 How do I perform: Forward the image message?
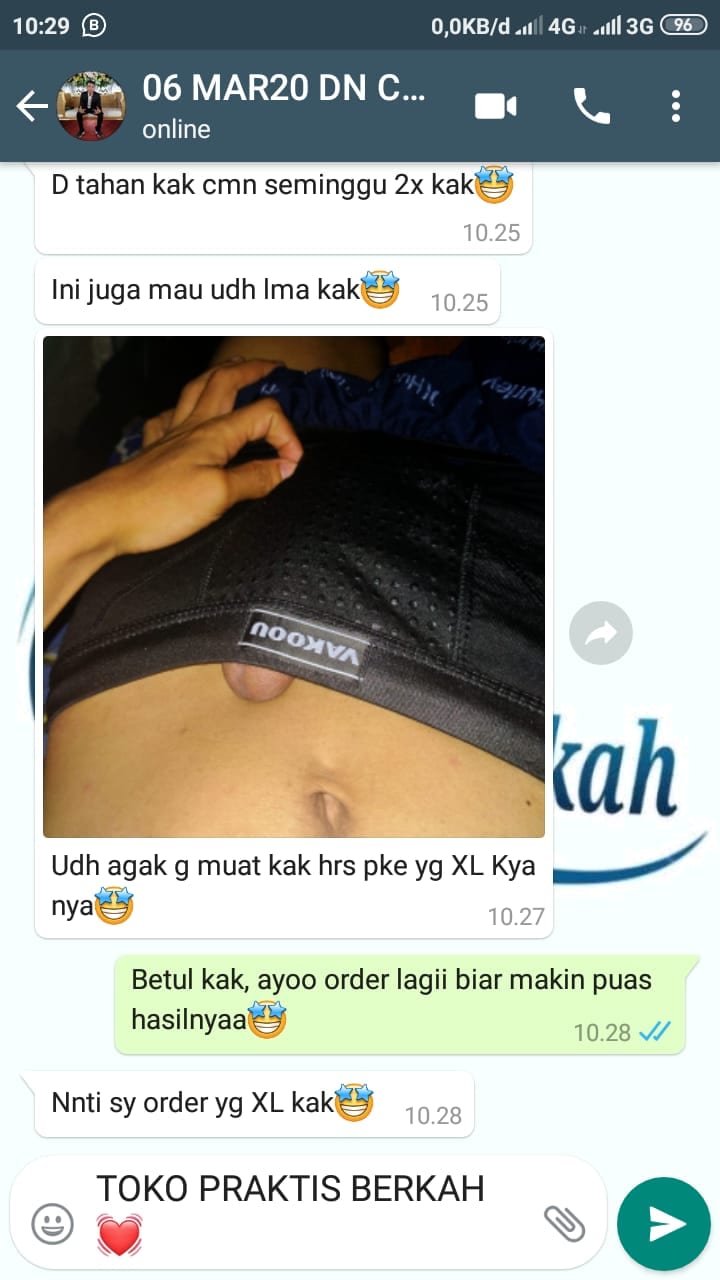pos(600,633)
